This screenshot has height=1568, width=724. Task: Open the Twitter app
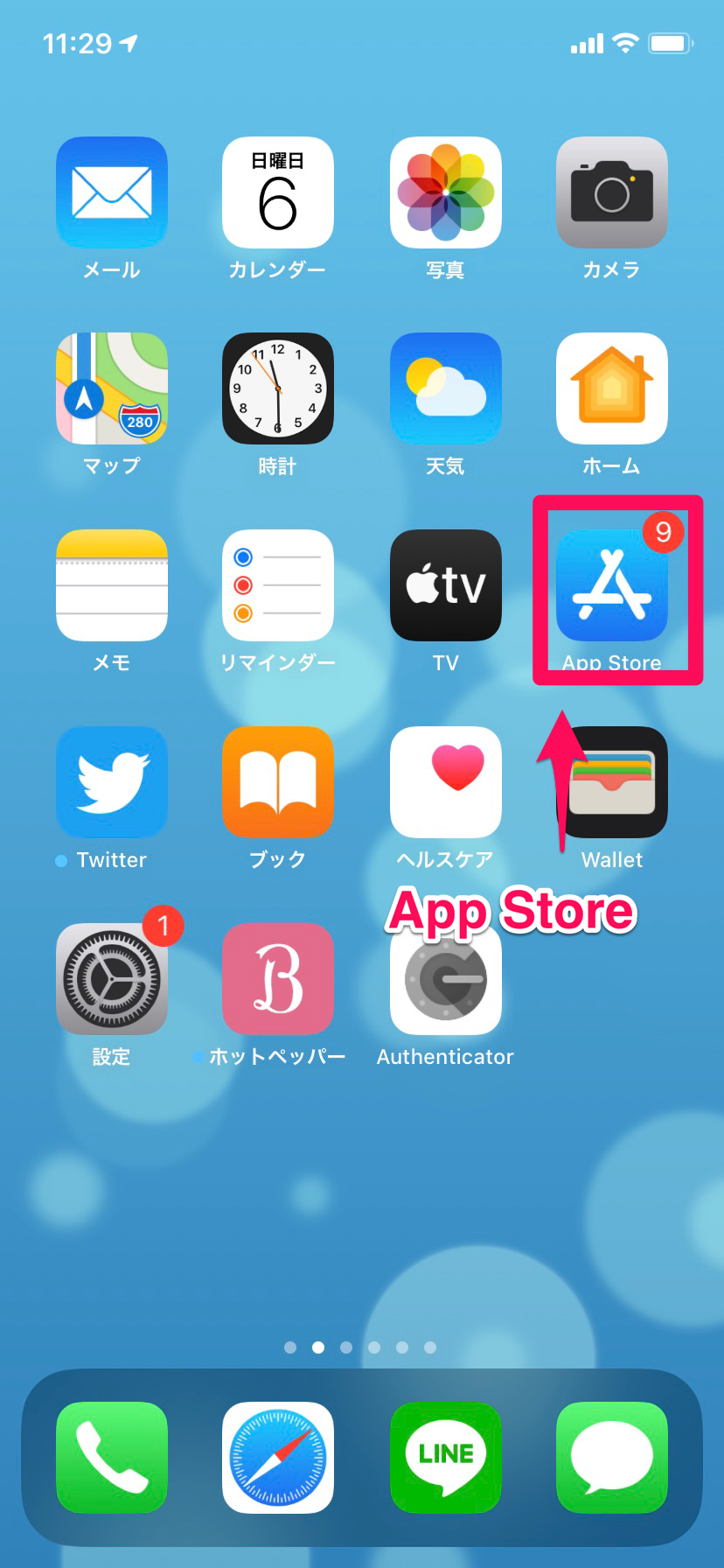click(111, 781)
